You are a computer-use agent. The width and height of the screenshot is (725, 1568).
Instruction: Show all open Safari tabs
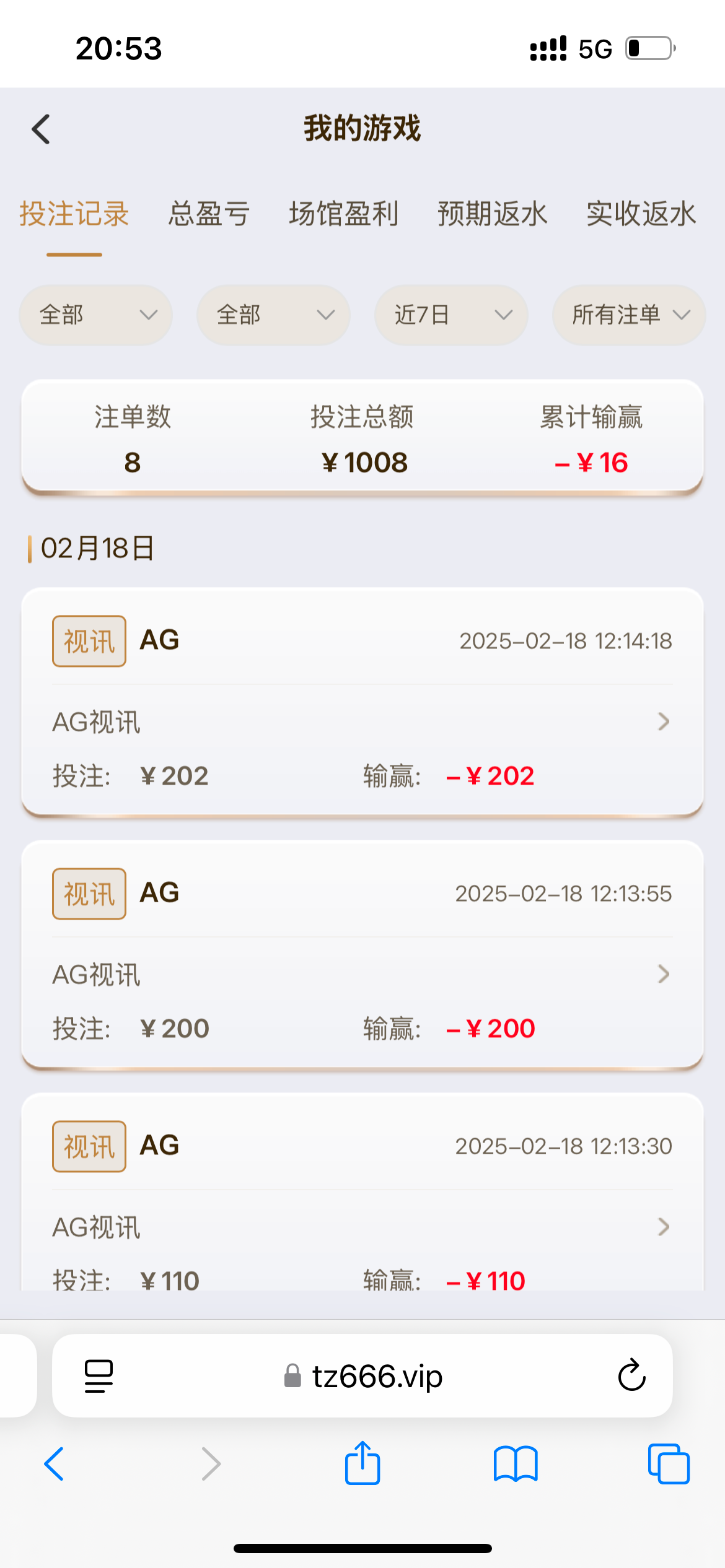(x=669, y=1463)
